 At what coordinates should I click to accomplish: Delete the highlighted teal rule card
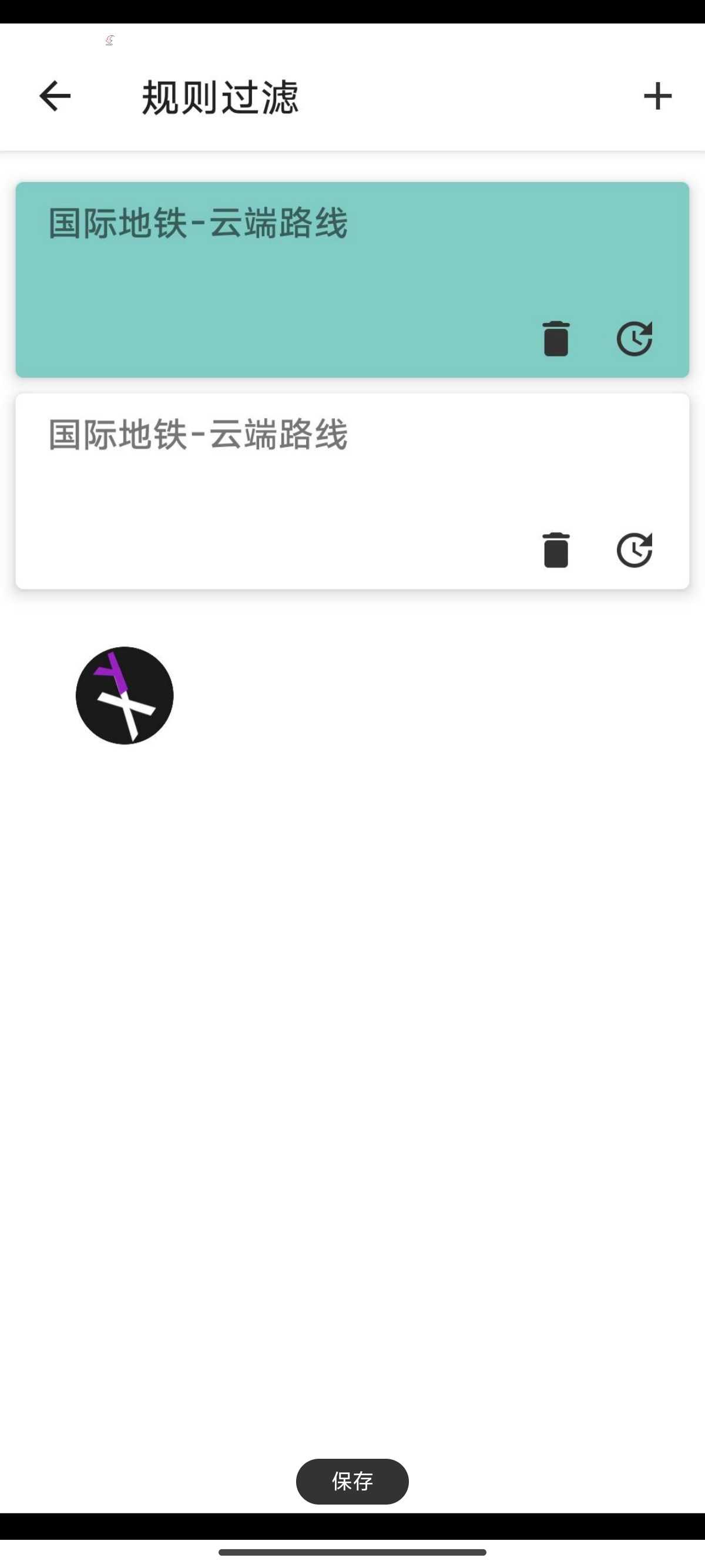coord(555,338)
